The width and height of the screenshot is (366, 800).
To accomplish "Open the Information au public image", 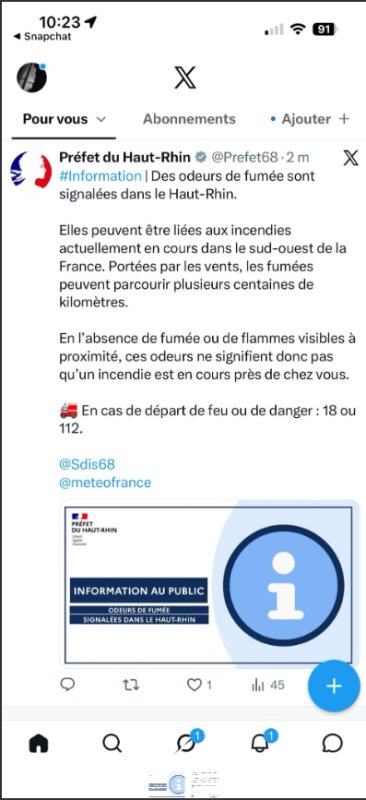I will 208,585.
